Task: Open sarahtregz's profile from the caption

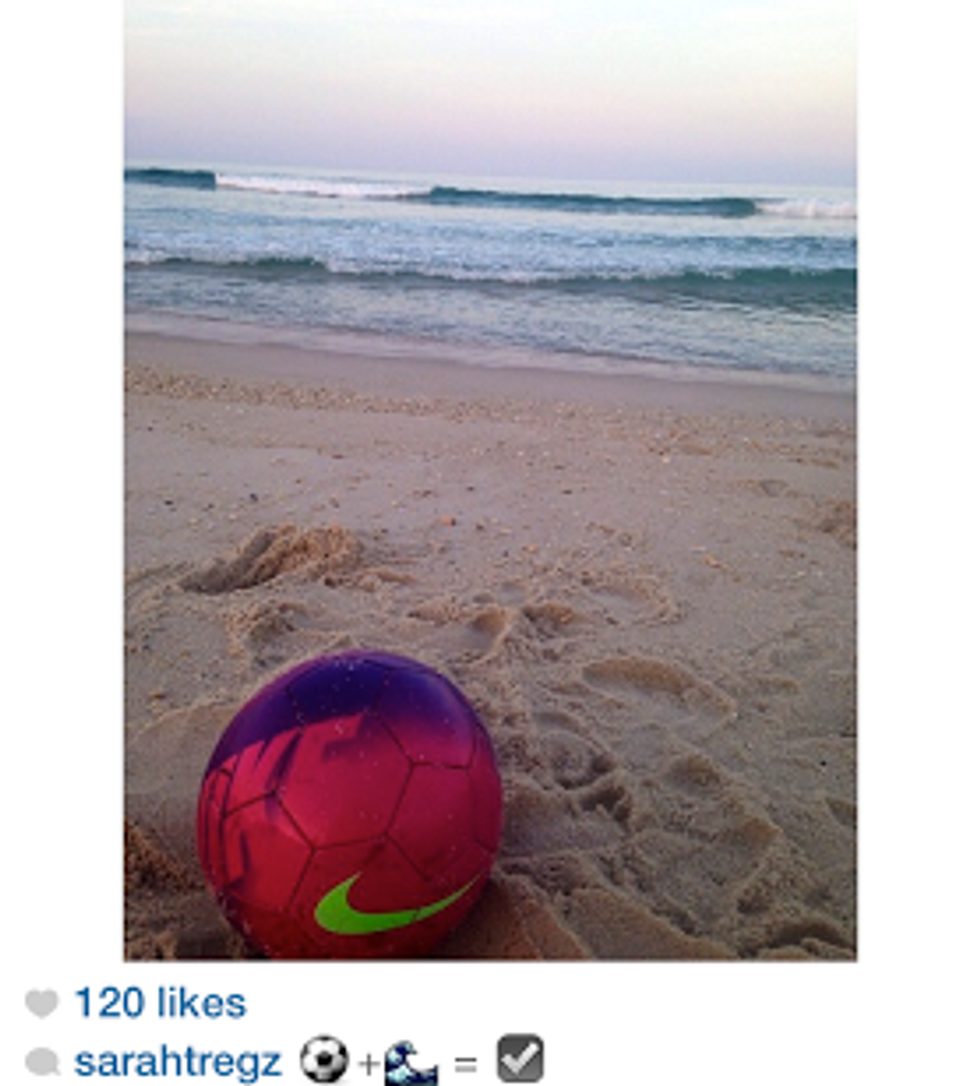Action: 178,1062
